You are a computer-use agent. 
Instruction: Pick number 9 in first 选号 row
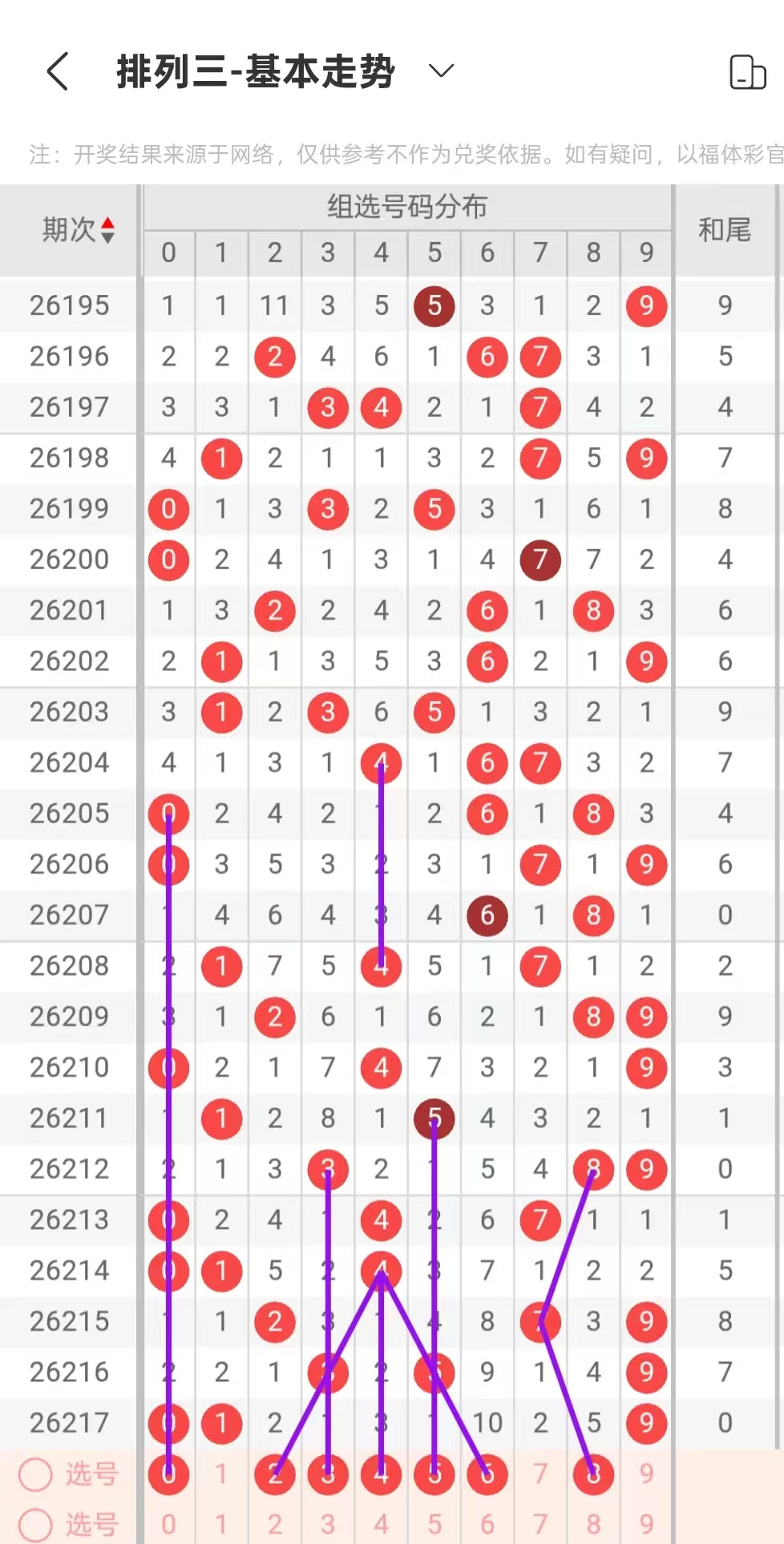(646, 1473)
